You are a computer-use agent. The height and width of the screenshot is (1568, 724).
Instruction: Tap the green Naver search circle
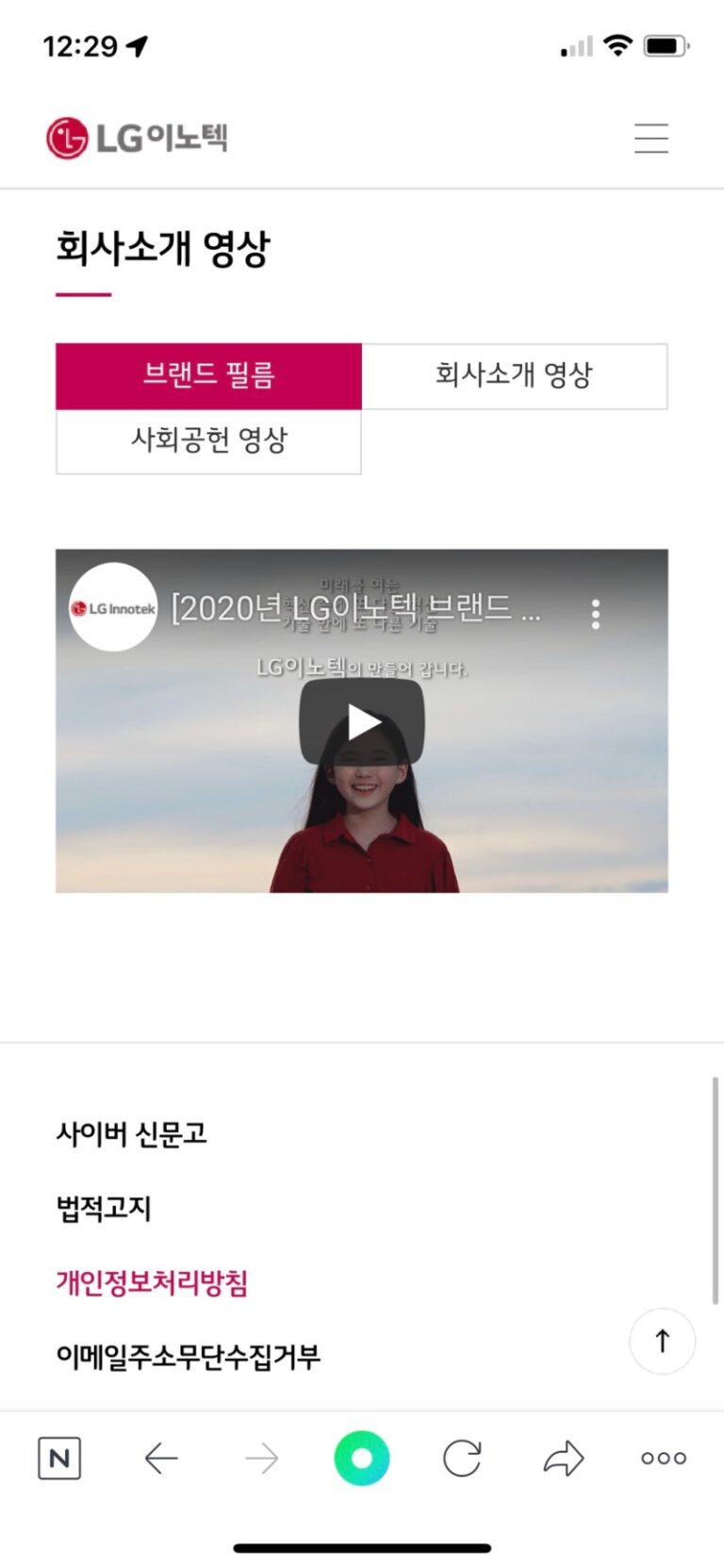(x=362, y=1459)
